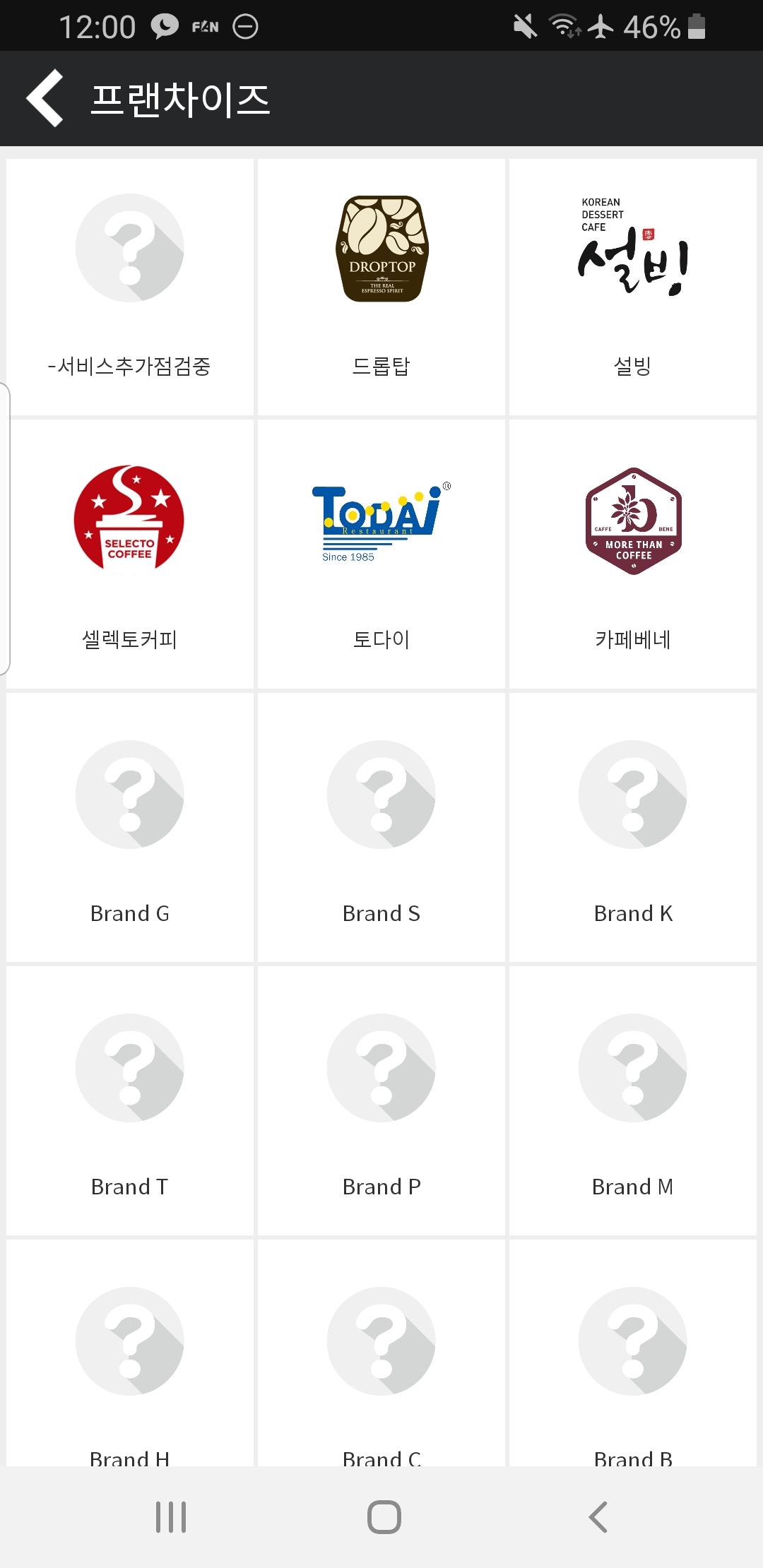The width and height of the screenshot is (763, 1568).
Task: Open the 설빙 franchise tile
Action: (x=632, y=287)
